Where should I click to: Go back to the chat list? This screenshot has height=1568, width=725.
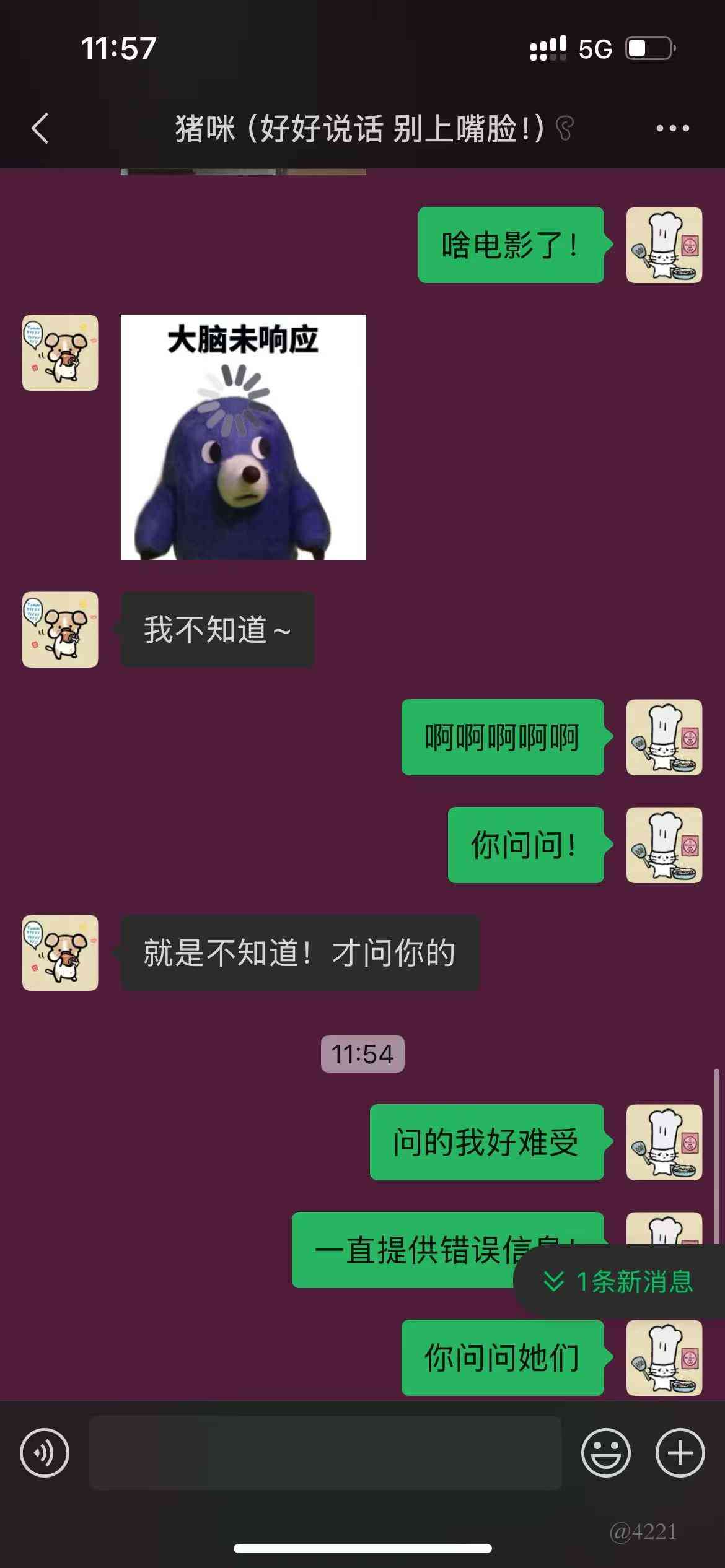(x=40, y=129)
